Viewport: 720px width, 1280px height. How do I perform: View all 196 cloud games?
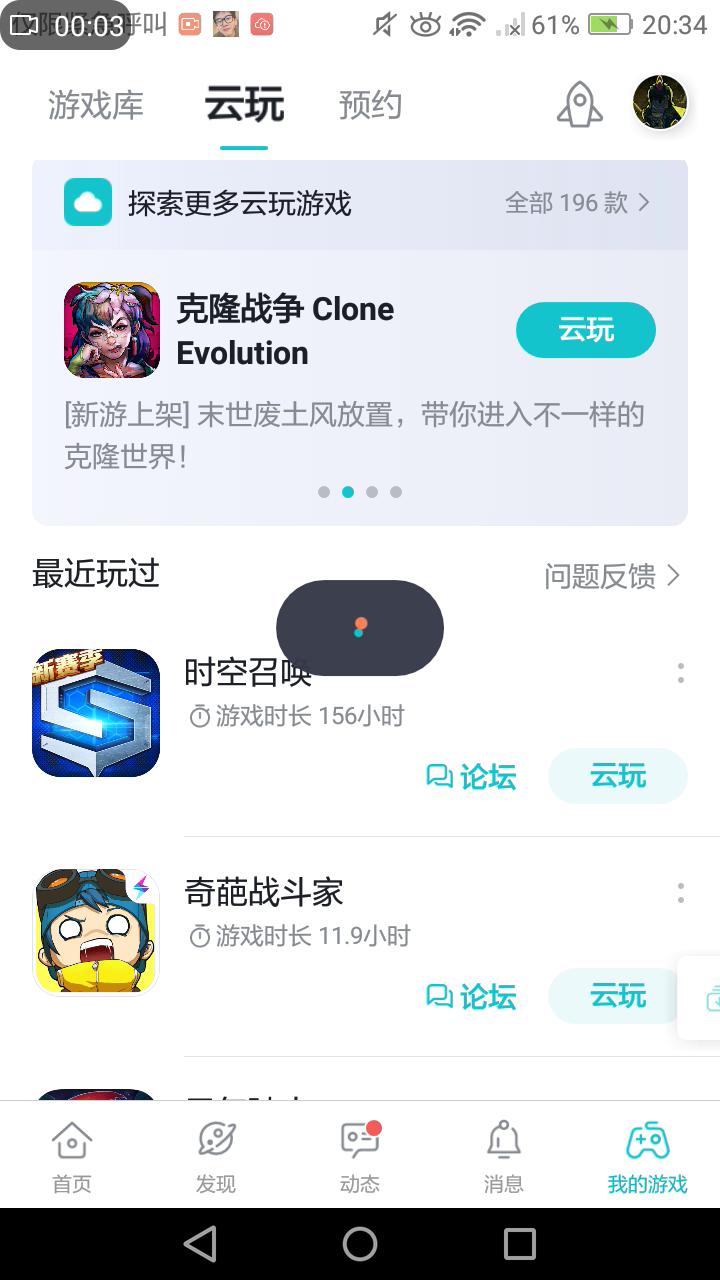point(577,203)
